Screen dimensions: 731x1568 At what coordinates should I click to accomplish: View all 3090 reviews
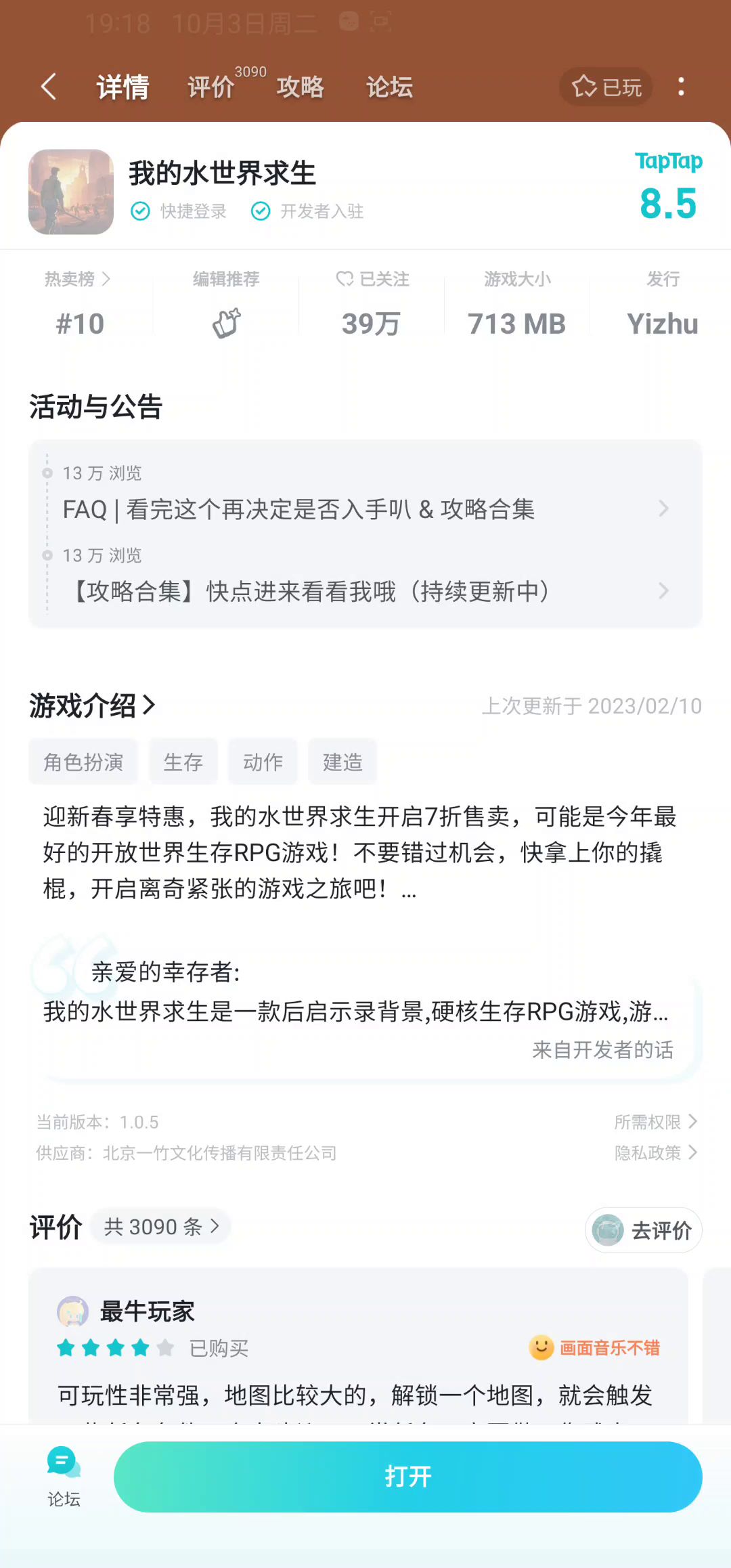click(x=161, y=1226)
